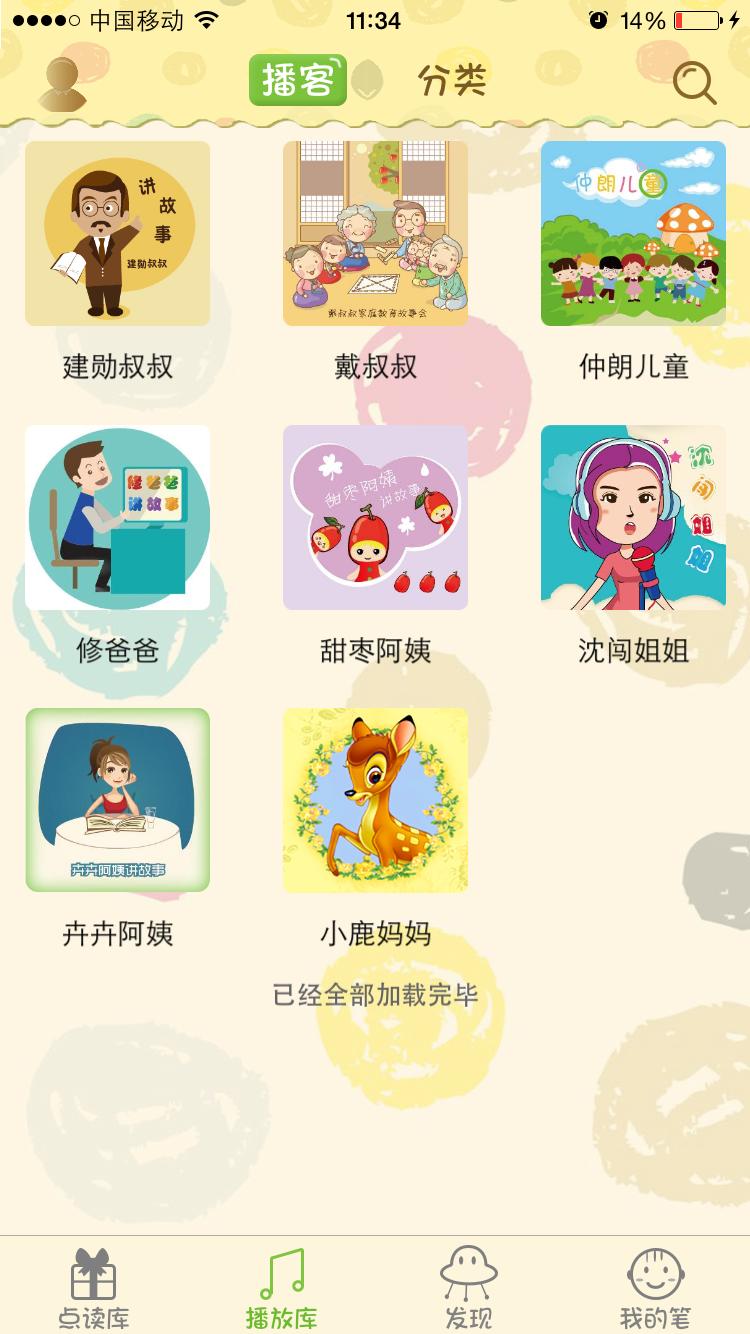Tap the 仲朗儿童 cover image

point(632,233)
